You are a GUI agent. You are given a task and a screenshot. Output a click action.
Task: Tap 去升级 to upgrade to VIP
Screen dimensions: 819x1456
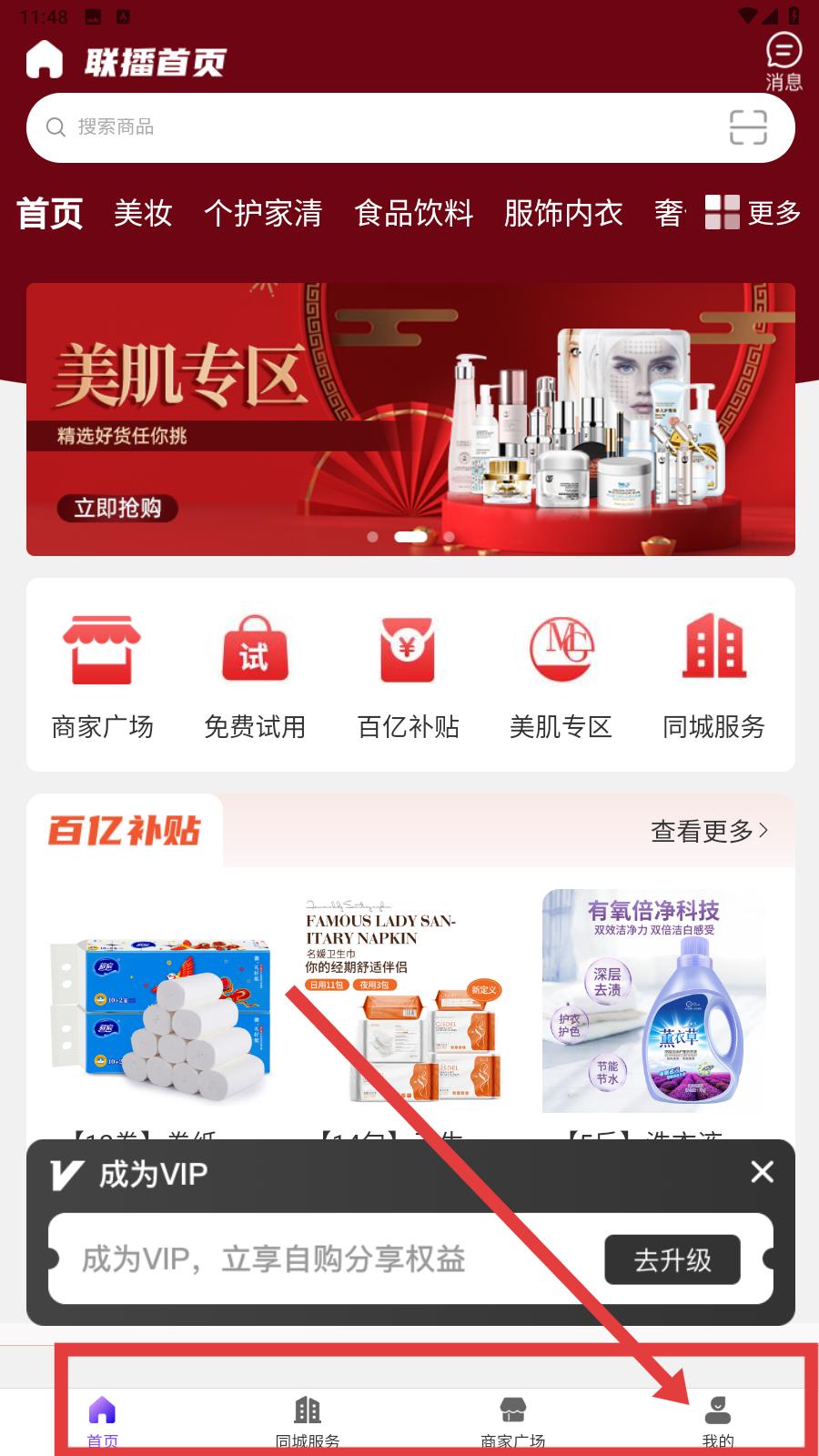point(672,1259)
